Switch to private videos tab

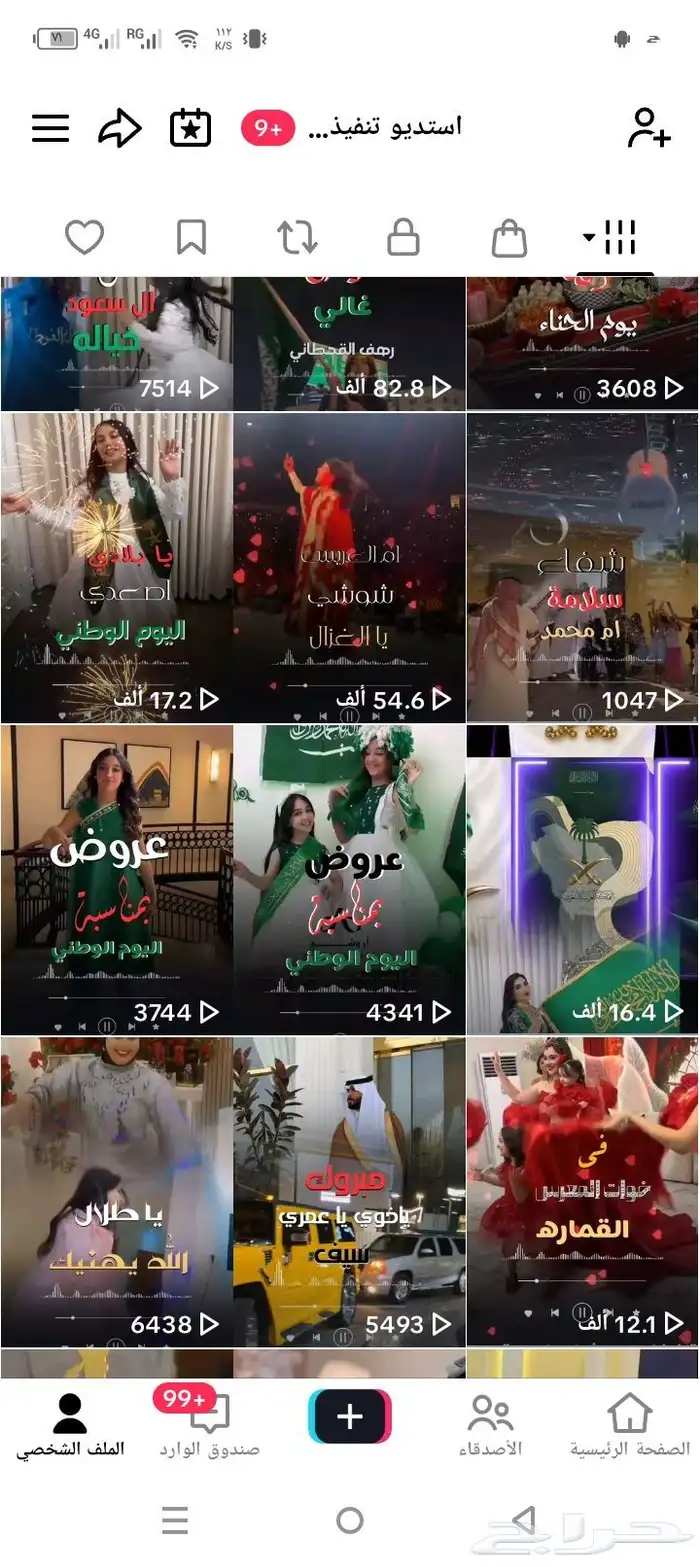(403, 238)
